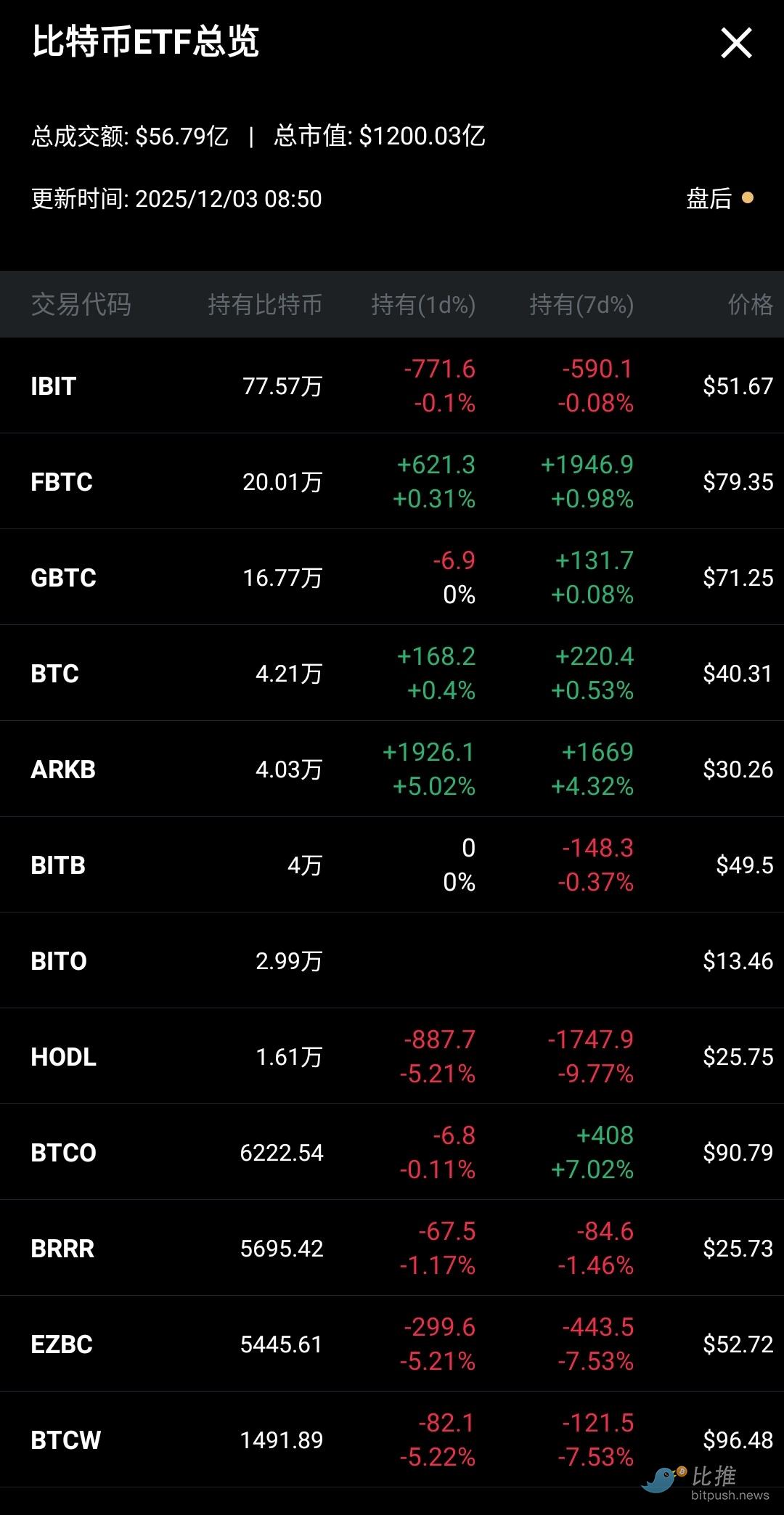Select the GBTC ETF row

coord(64,578)
